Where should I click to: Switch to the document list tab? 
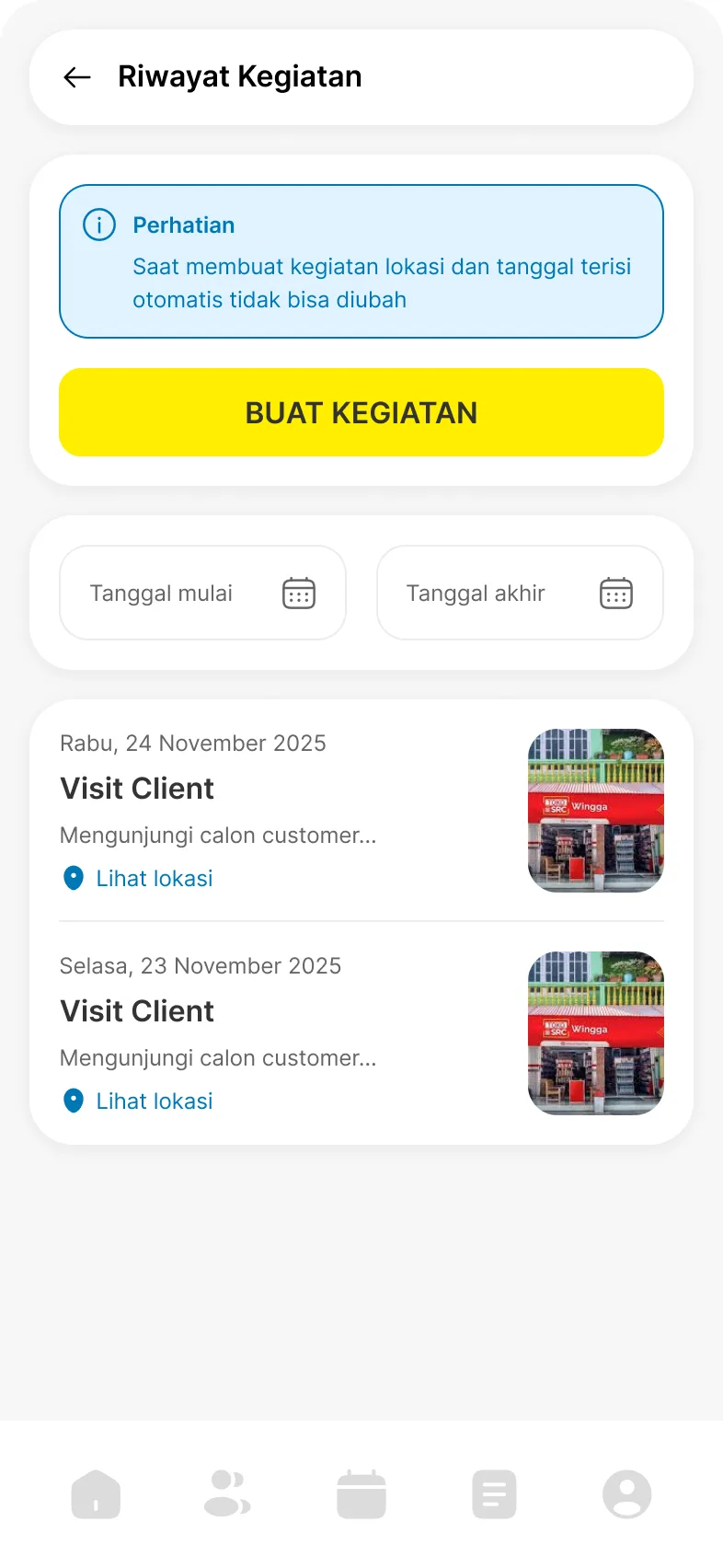(494, 1493)
